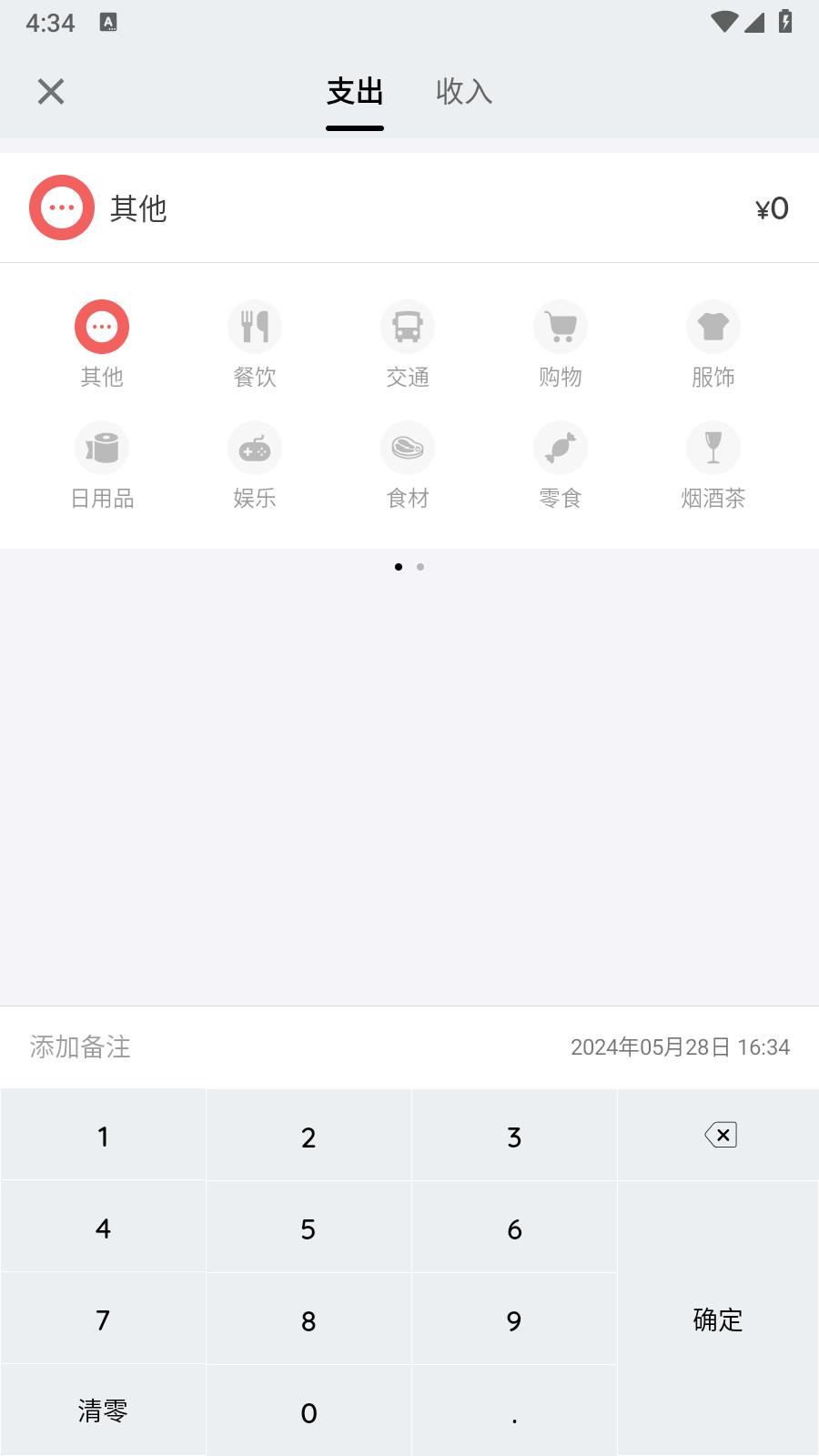The image size is (819, 1456).
Task: Select the 零食 category
Action: (x=561, y=466)
